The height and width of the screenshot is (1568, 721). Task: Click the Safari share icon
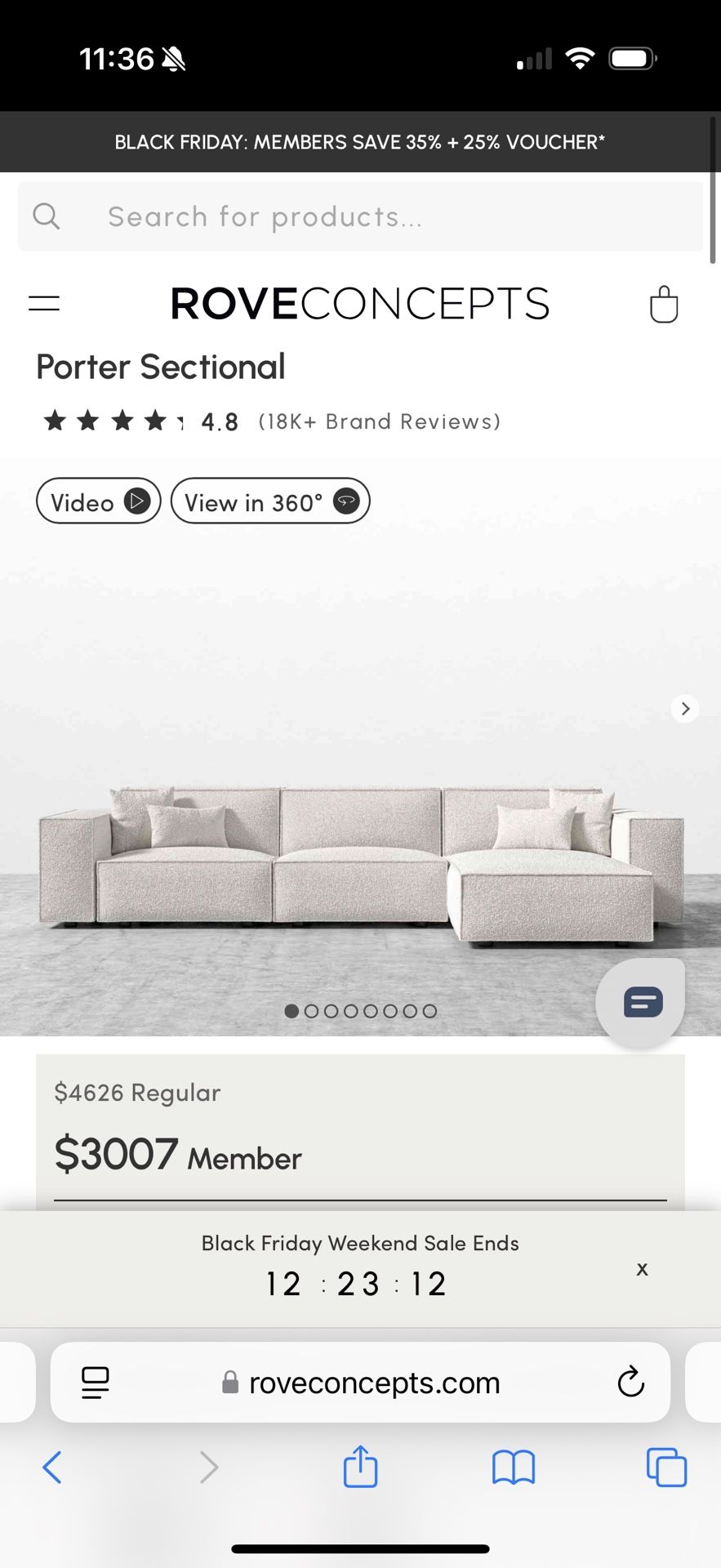[x=360, y=1466]
